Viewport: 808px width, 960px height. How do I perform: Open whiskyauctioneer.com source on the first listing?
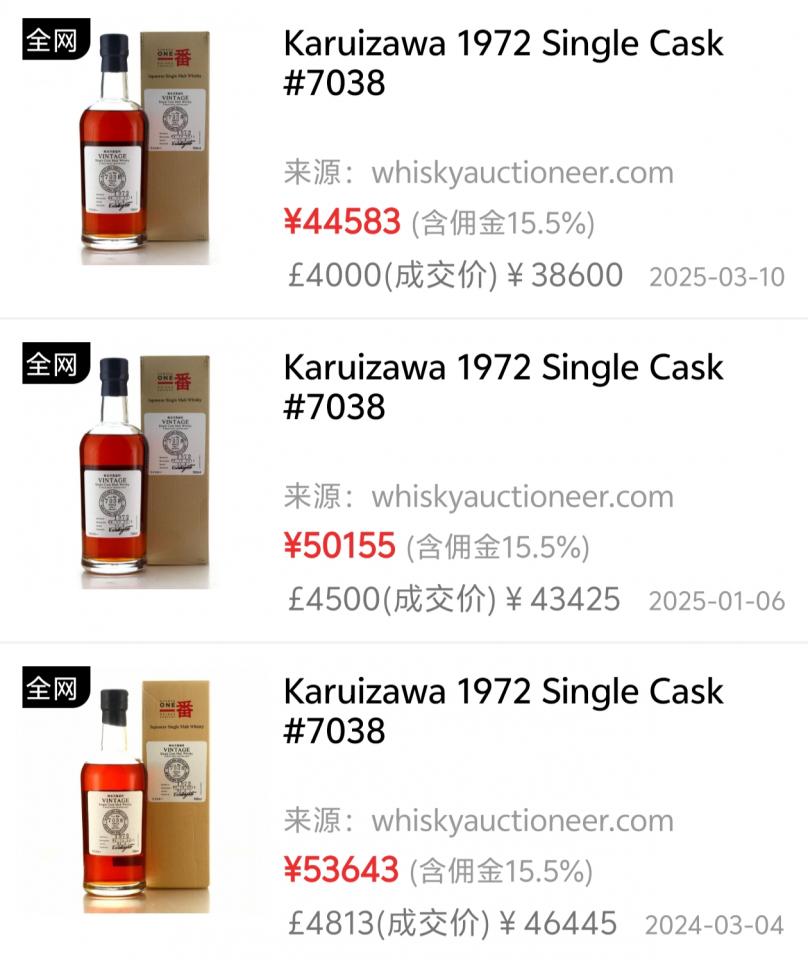523,173
